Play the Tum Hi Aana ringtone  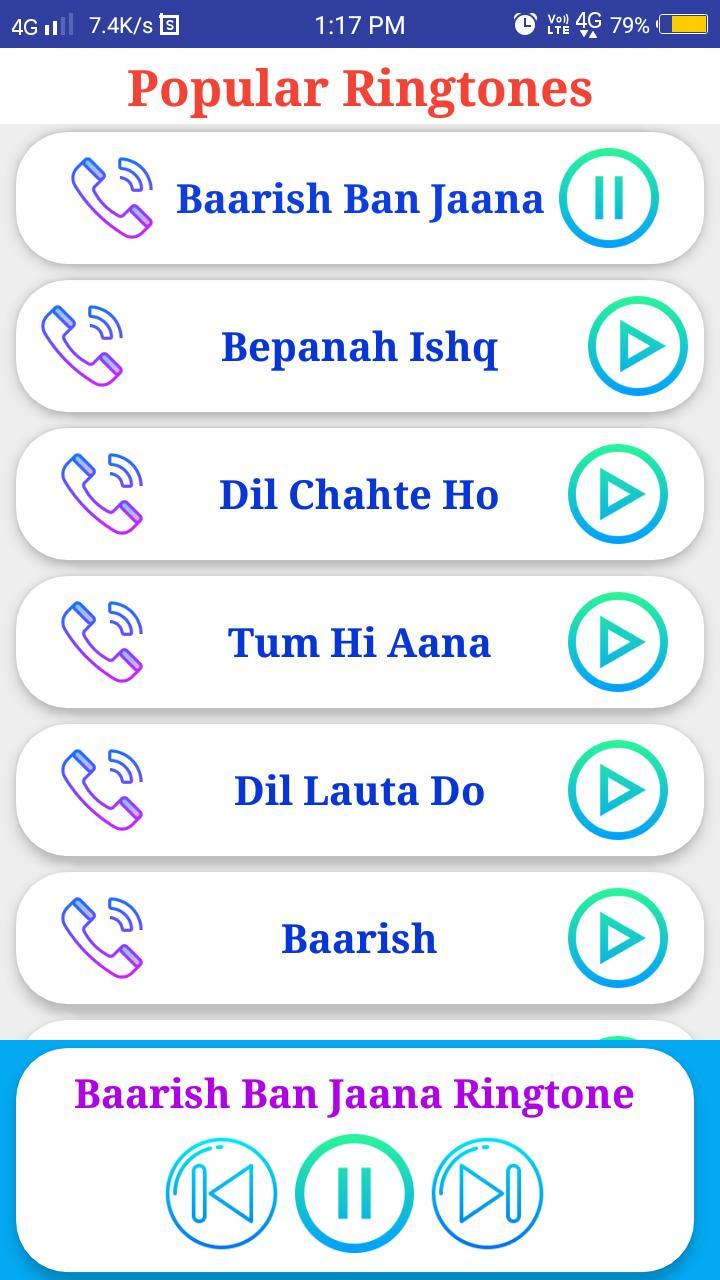pos(617,641)
